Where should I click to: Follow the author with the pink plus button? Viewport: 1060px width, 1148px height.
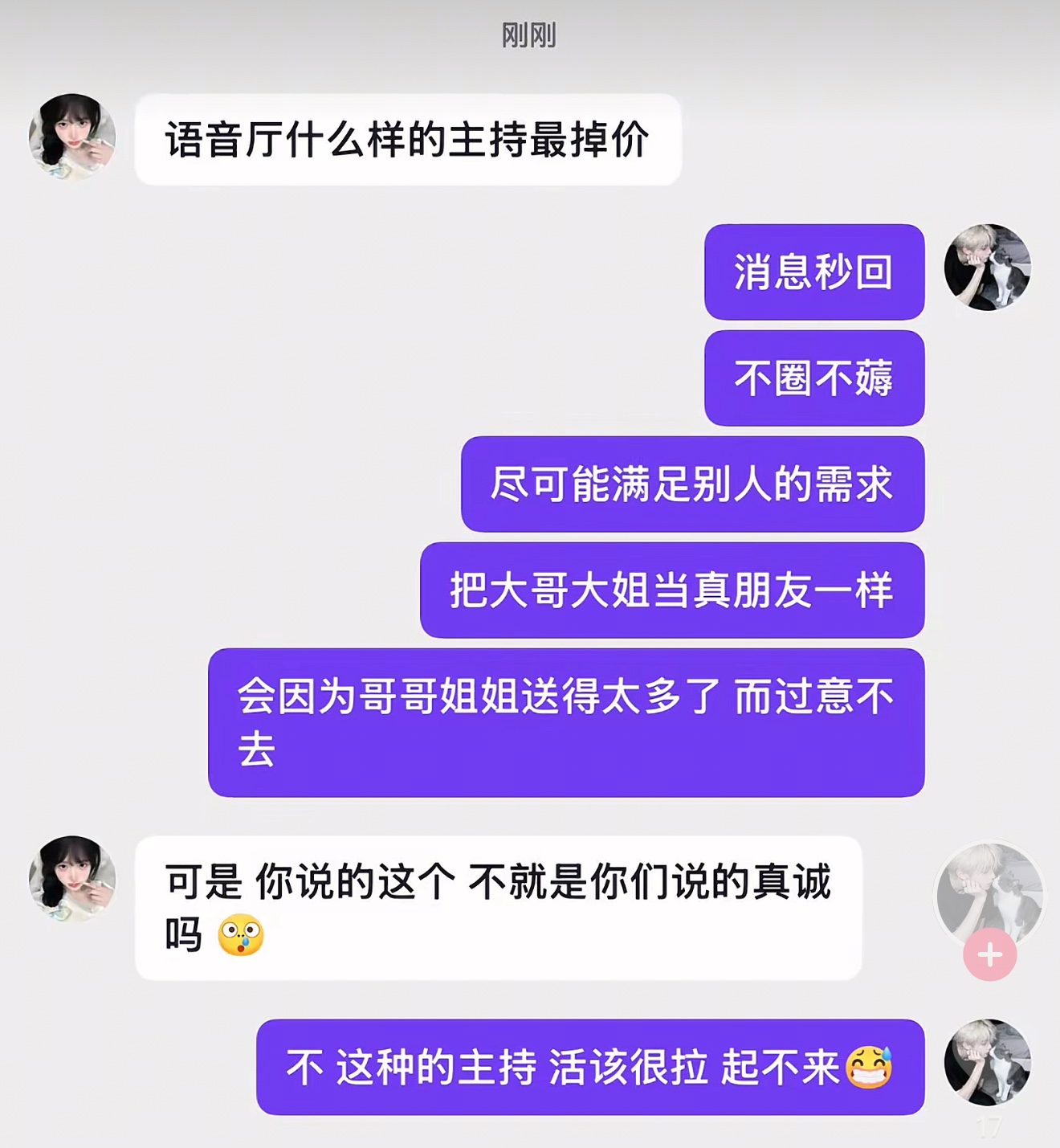[989, 954]
